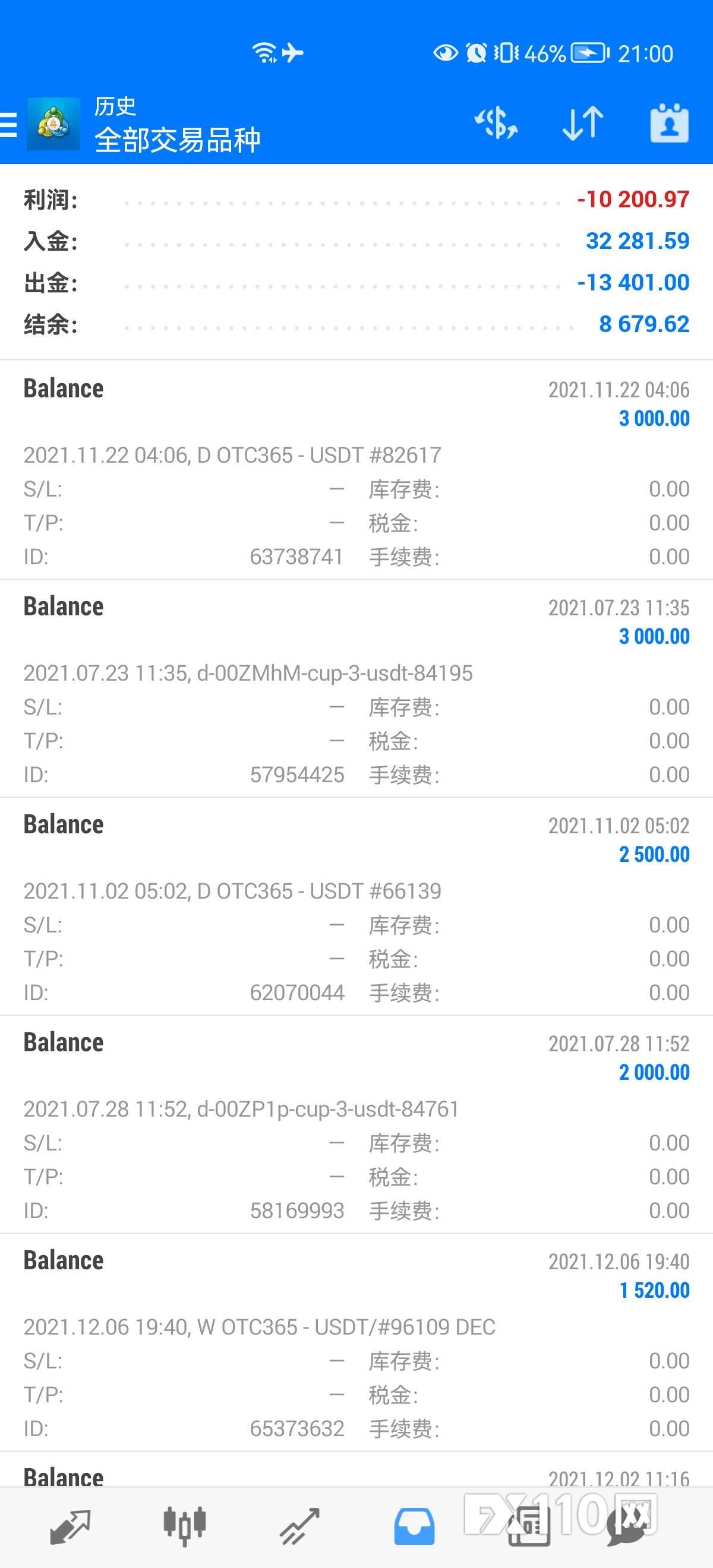Open Balance entry ID 57954425
The image size is (713, 1568).
(x=356, y=688)
